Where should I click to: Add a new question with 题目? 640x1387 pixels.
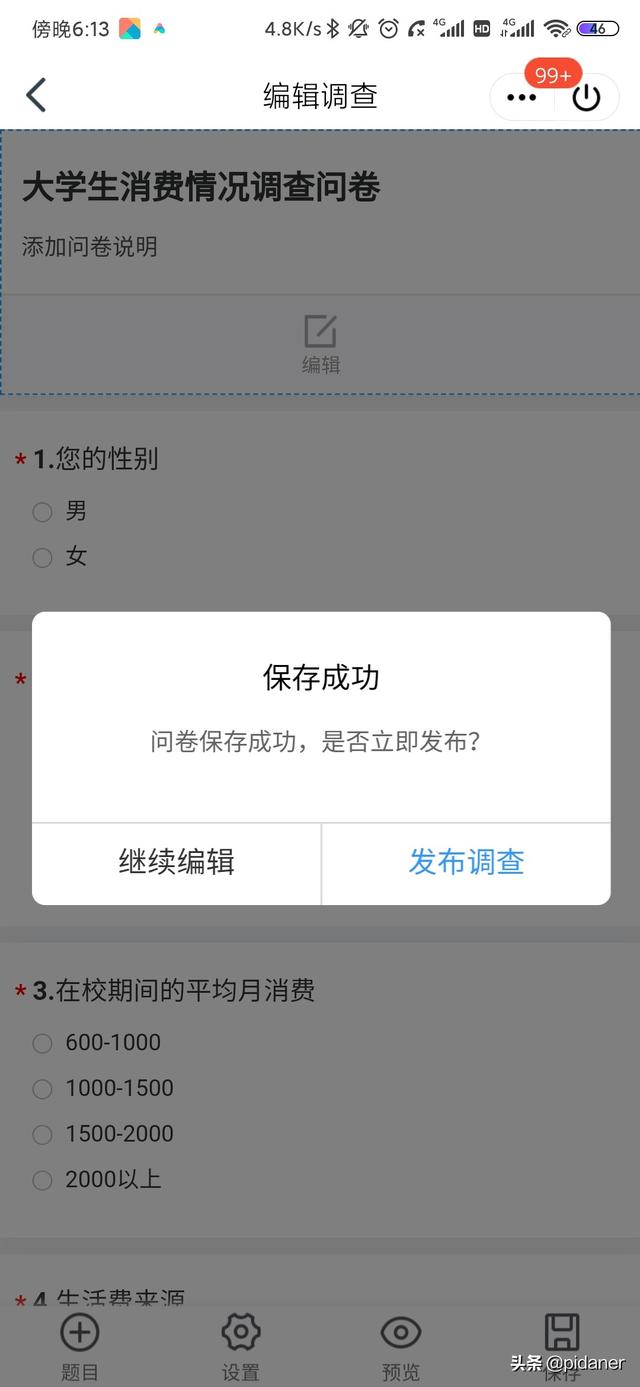80,1345
